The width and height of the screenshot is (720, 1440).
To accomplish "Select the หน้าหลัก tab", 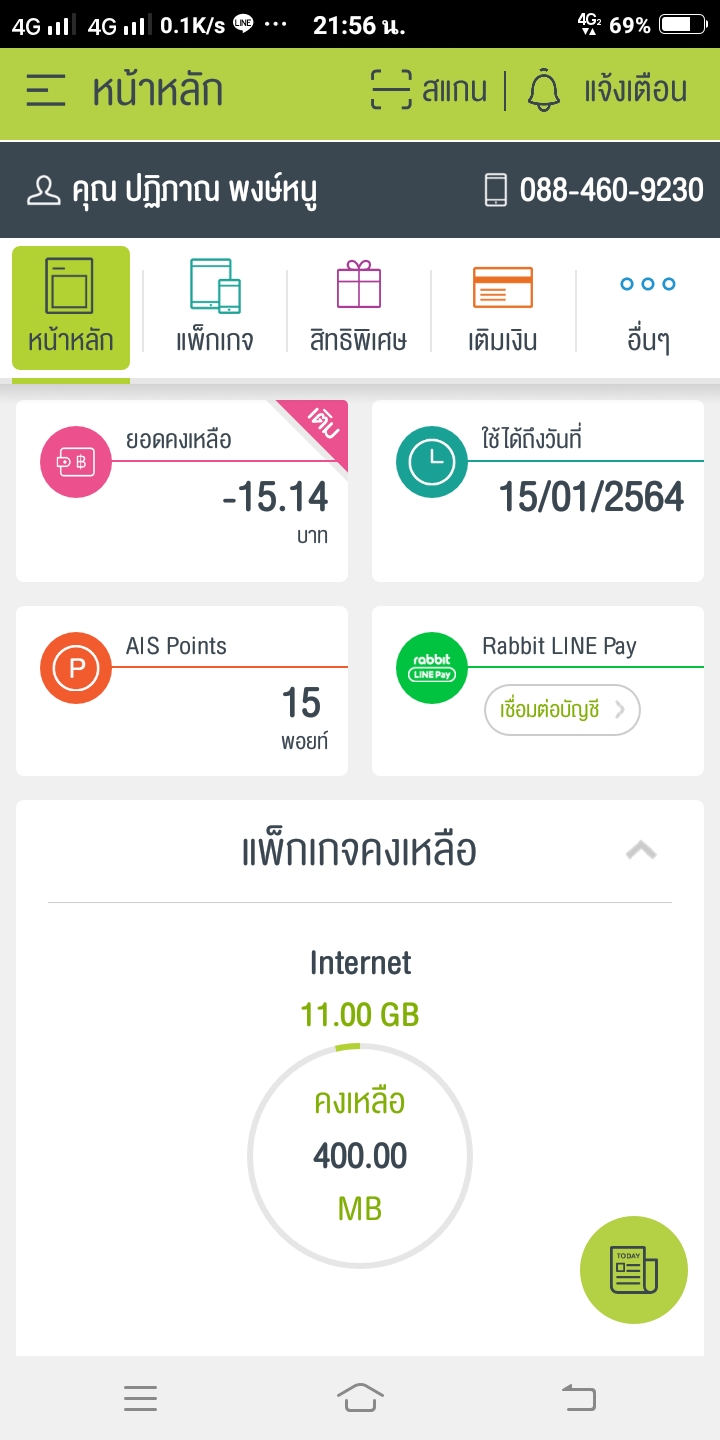I will pyautogui.click(x=71, y=308).
